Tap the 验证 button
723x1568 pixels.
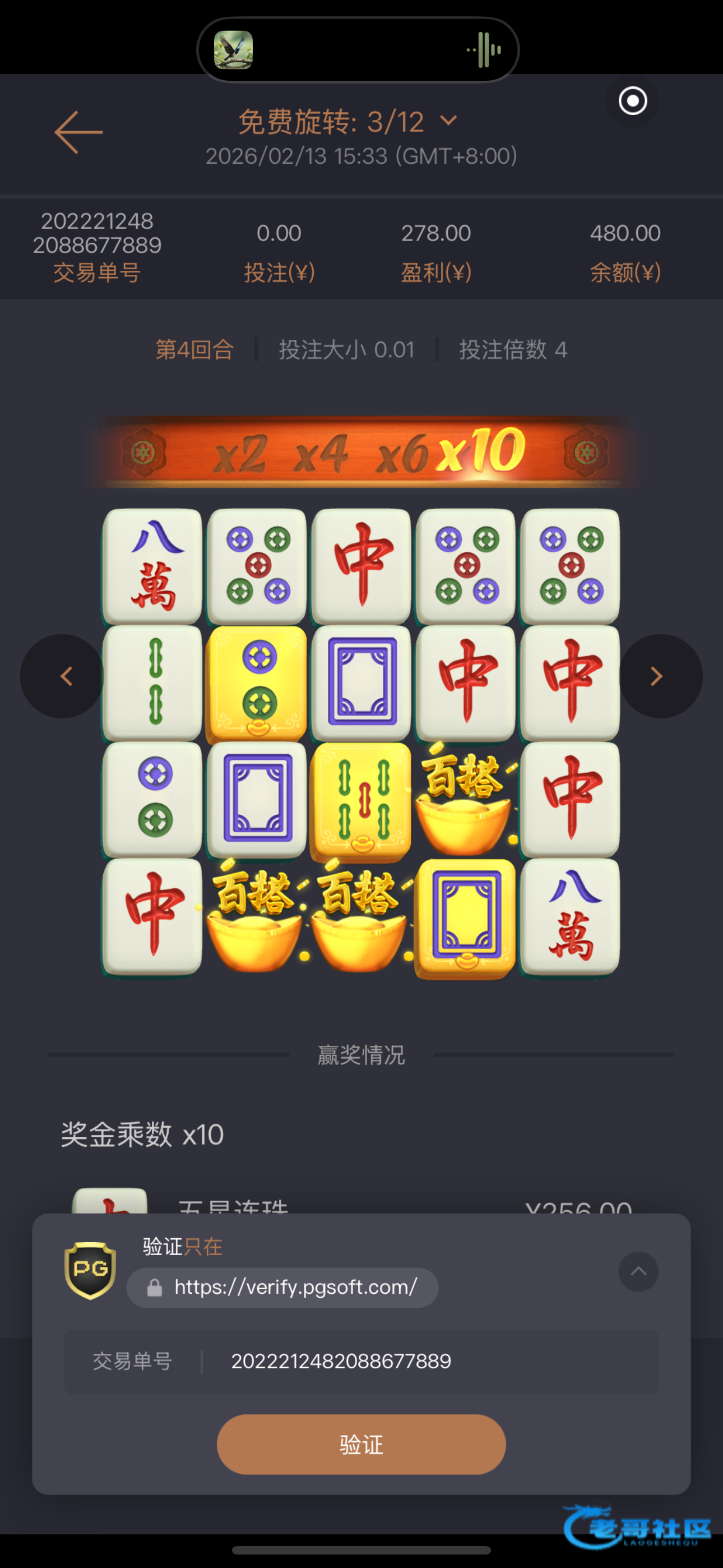coord(361,1444)
